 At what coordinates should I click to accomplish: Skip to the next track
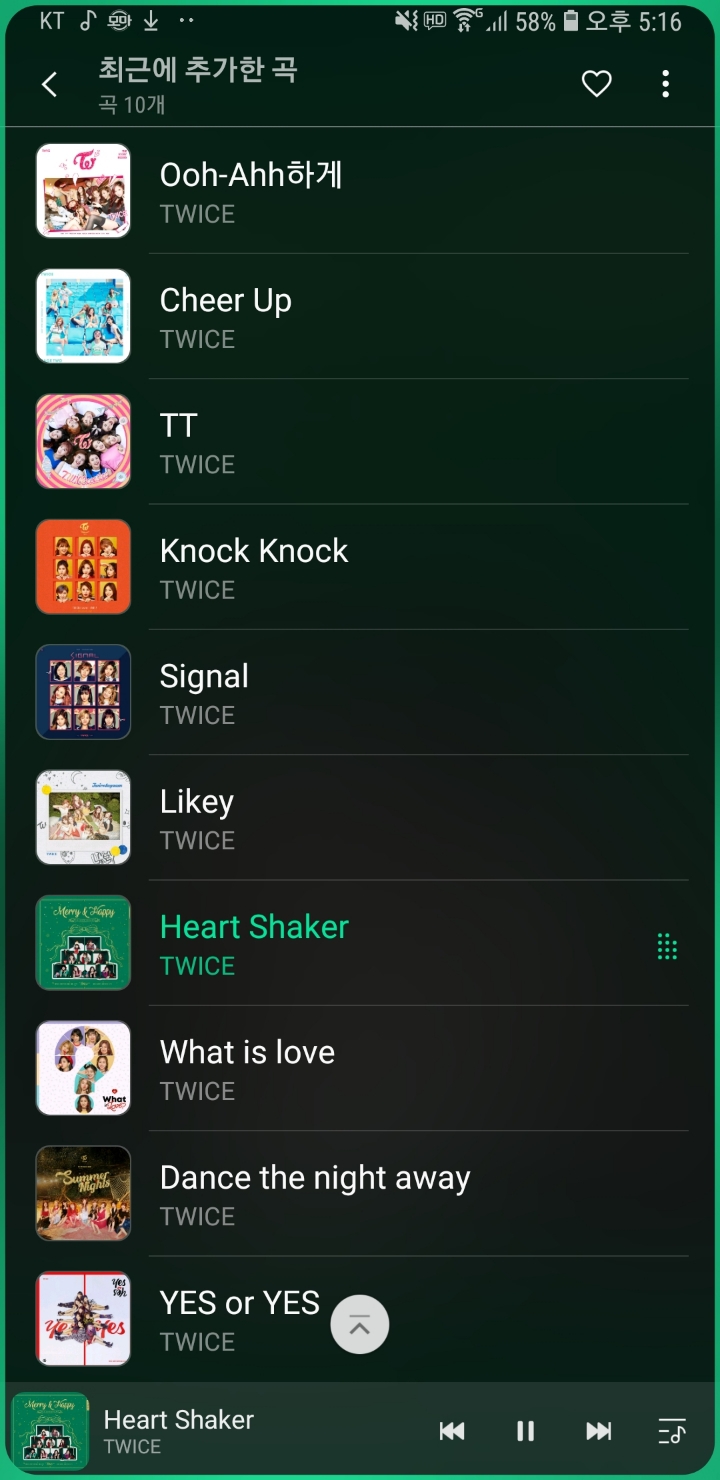point(598,1431)
